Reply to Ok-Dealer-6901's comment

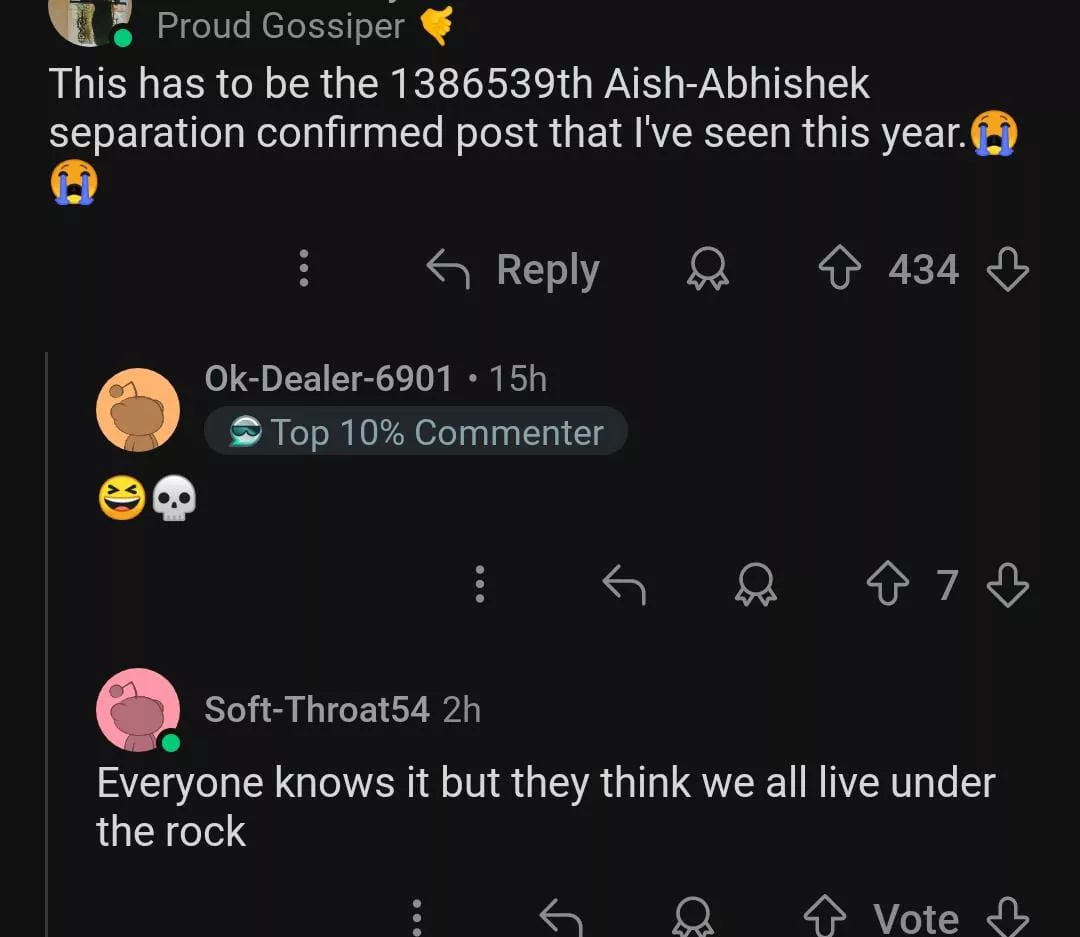tap(624, 585)
